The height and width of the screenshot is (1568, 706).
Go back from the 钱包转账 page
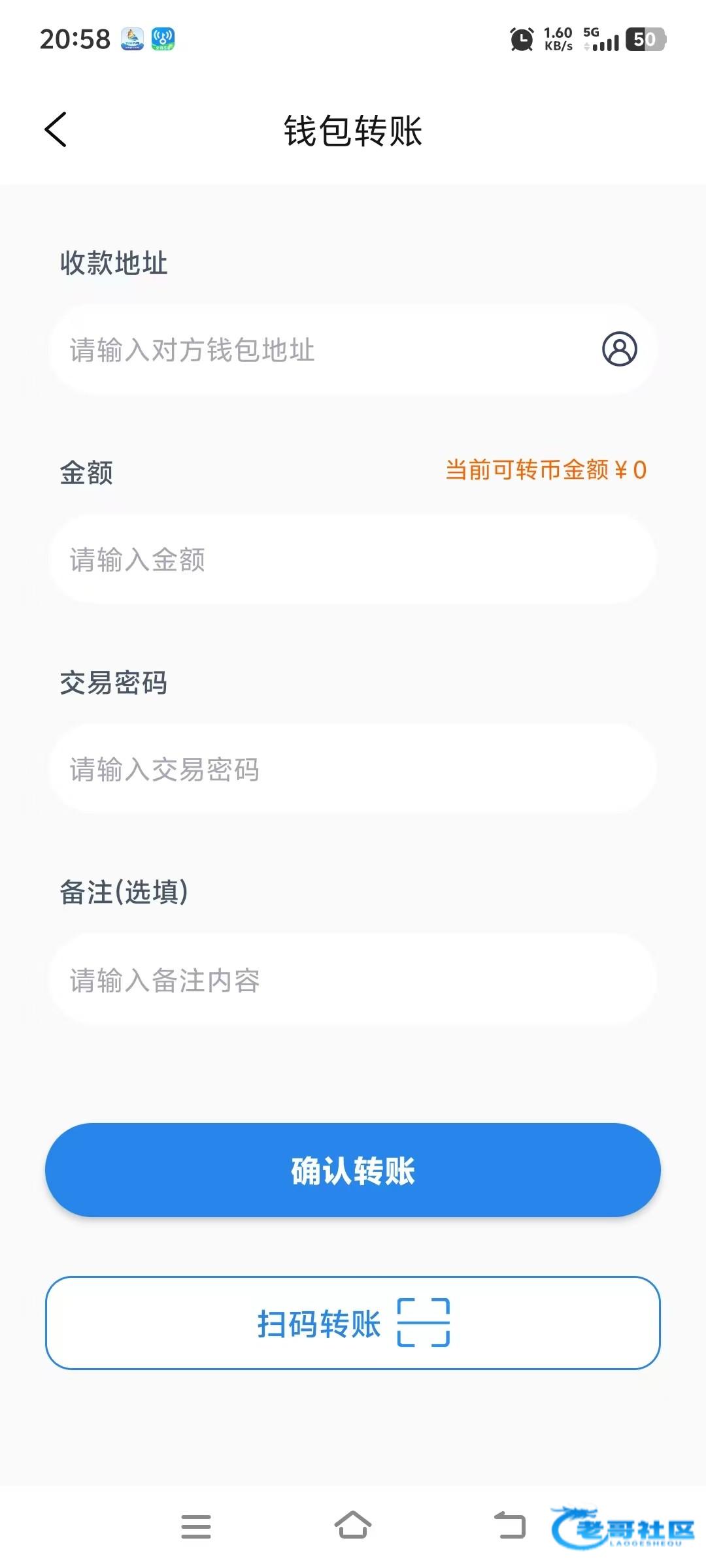56,129
